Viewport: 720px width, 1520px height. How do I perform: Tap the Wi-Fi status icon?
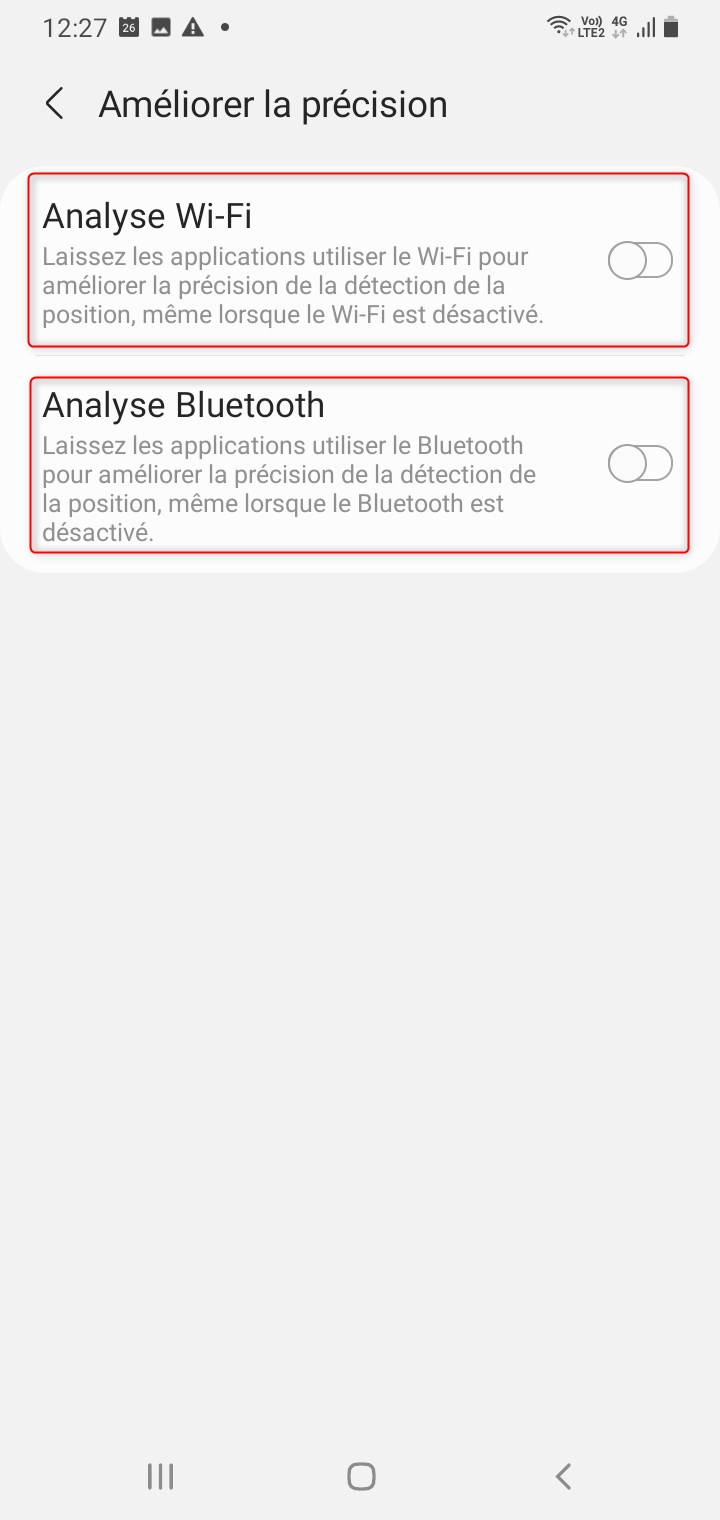pos(557,27)
